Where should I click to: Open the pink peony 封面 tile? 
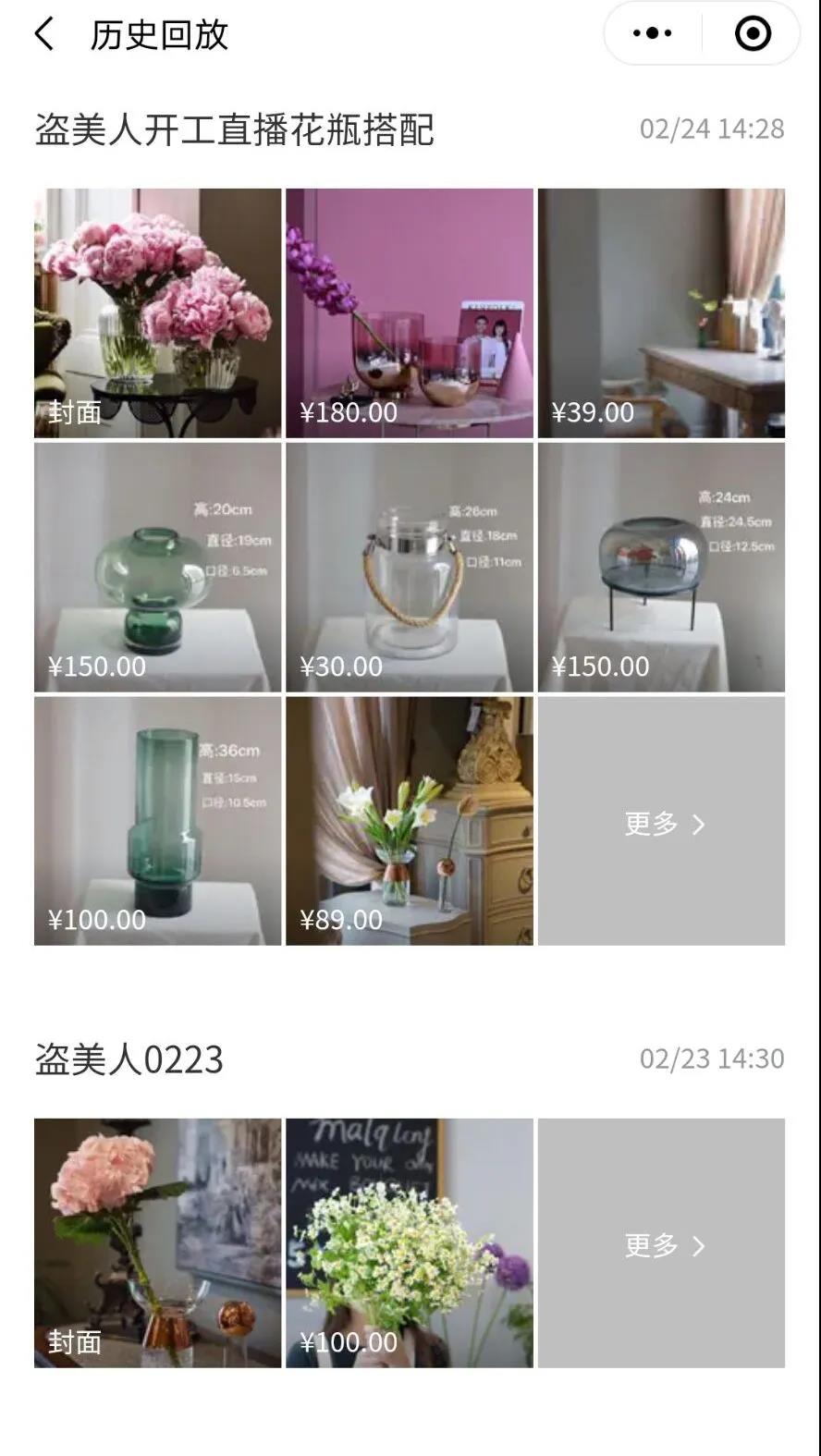click(x=158, y=313)
